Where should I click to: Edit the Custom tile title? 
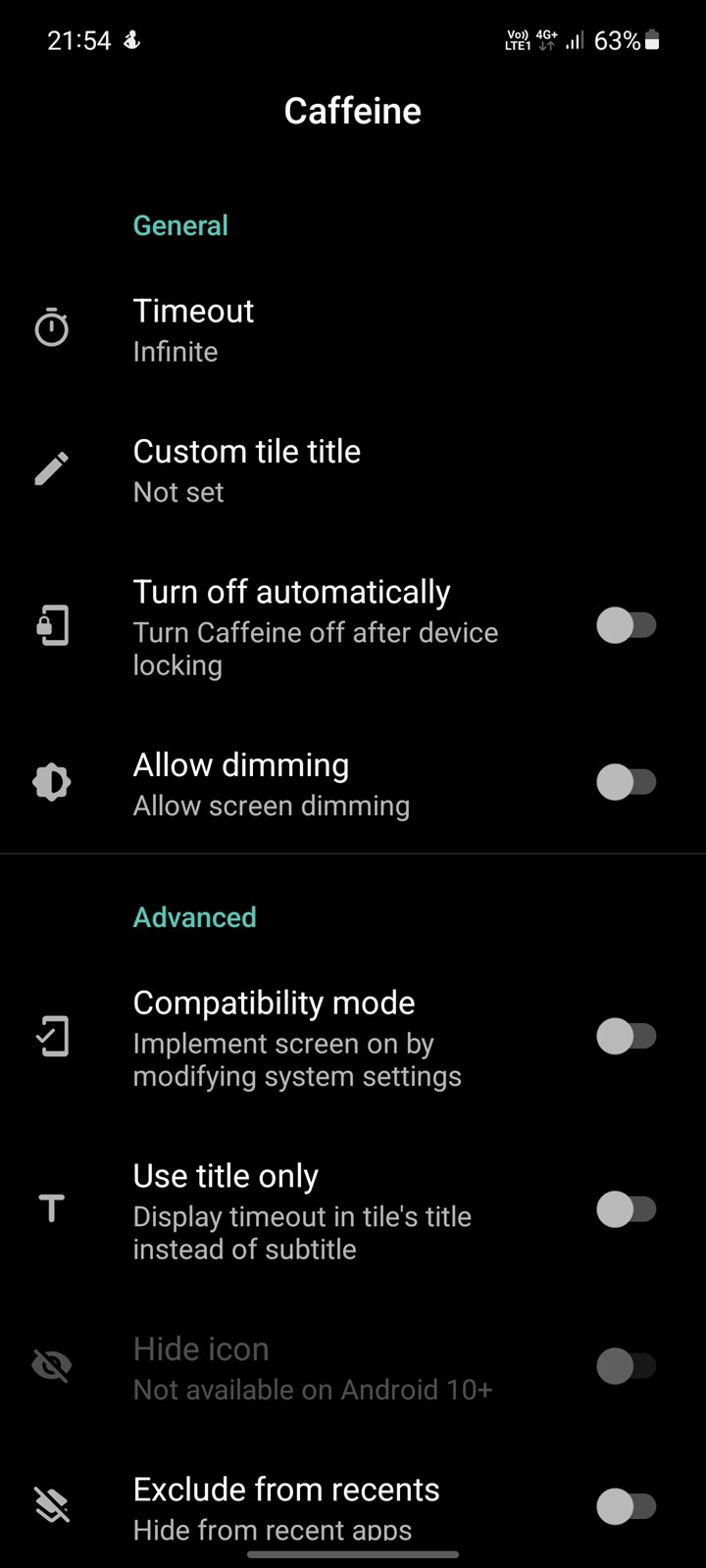(x=353, y=470)
